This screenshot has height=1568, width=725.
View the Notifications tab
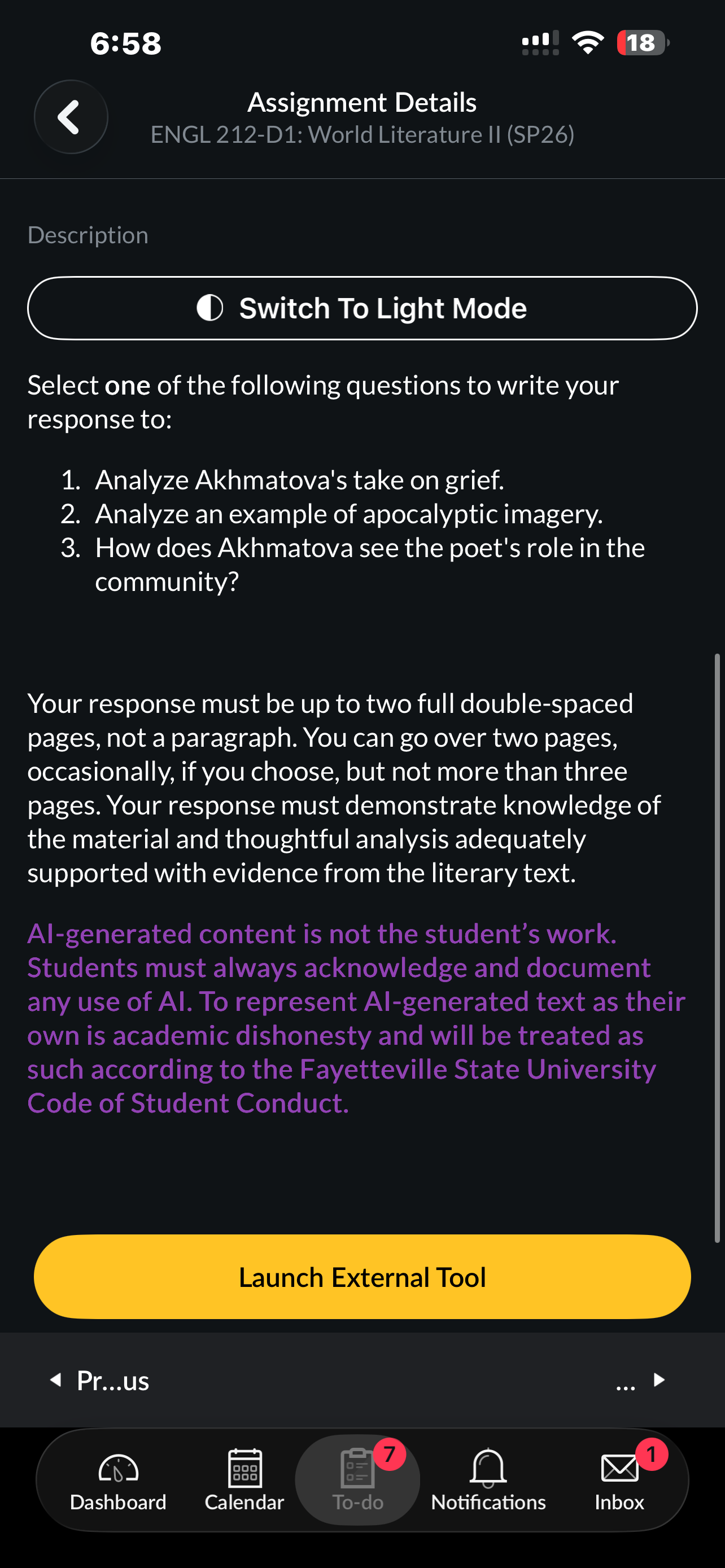488,1481
